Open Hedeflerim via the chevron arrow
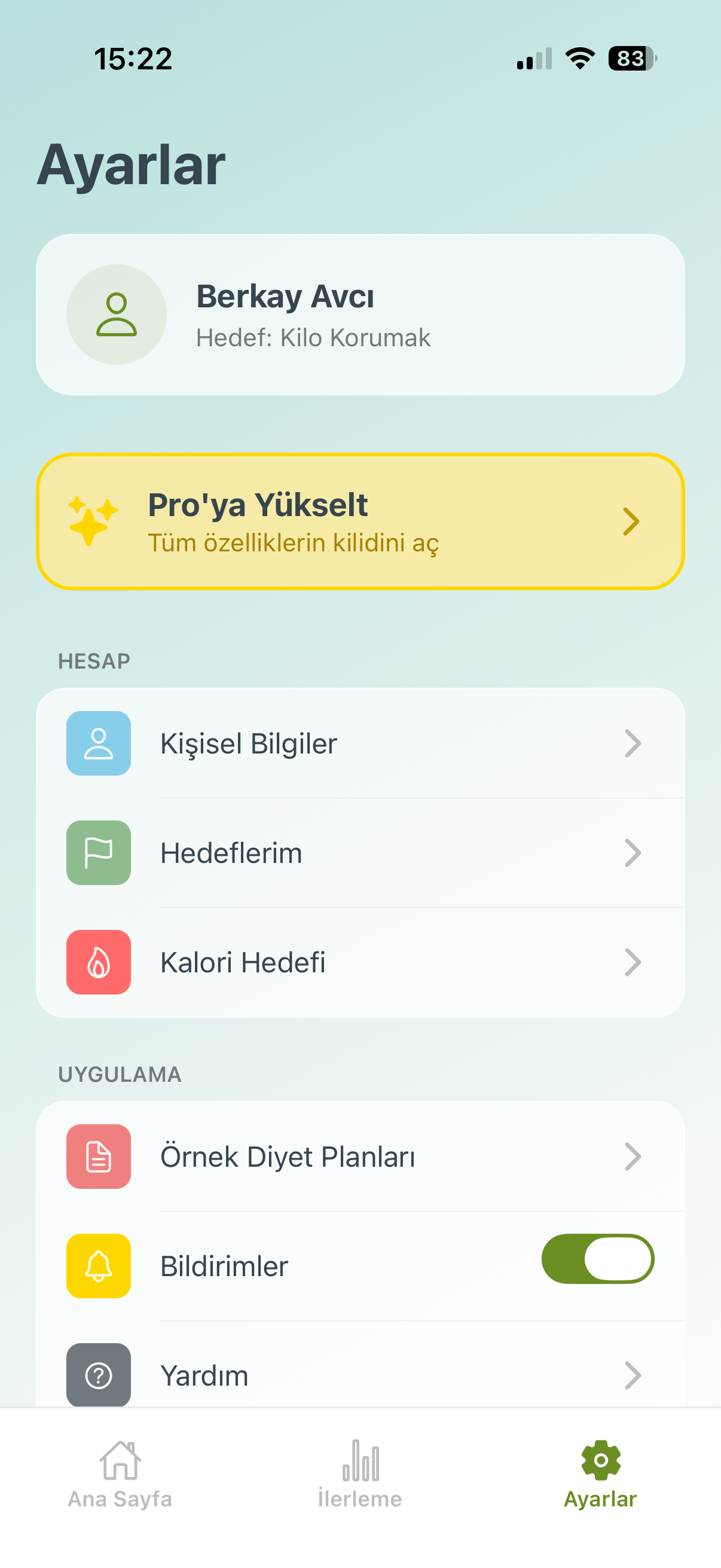Screen dimensions: 721x1568 click(634, 853)
